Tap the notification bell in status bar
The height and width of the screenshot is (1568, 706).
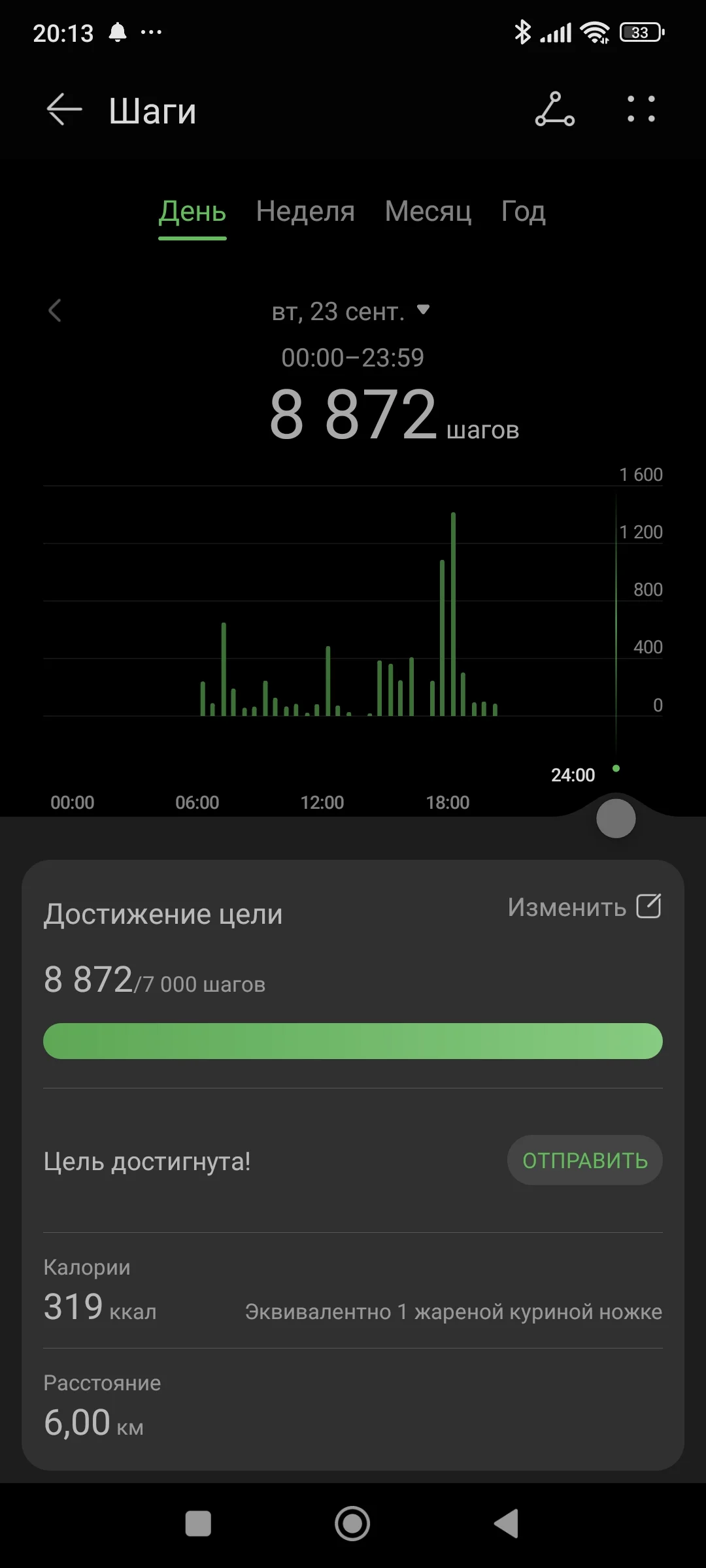point(118,31)
